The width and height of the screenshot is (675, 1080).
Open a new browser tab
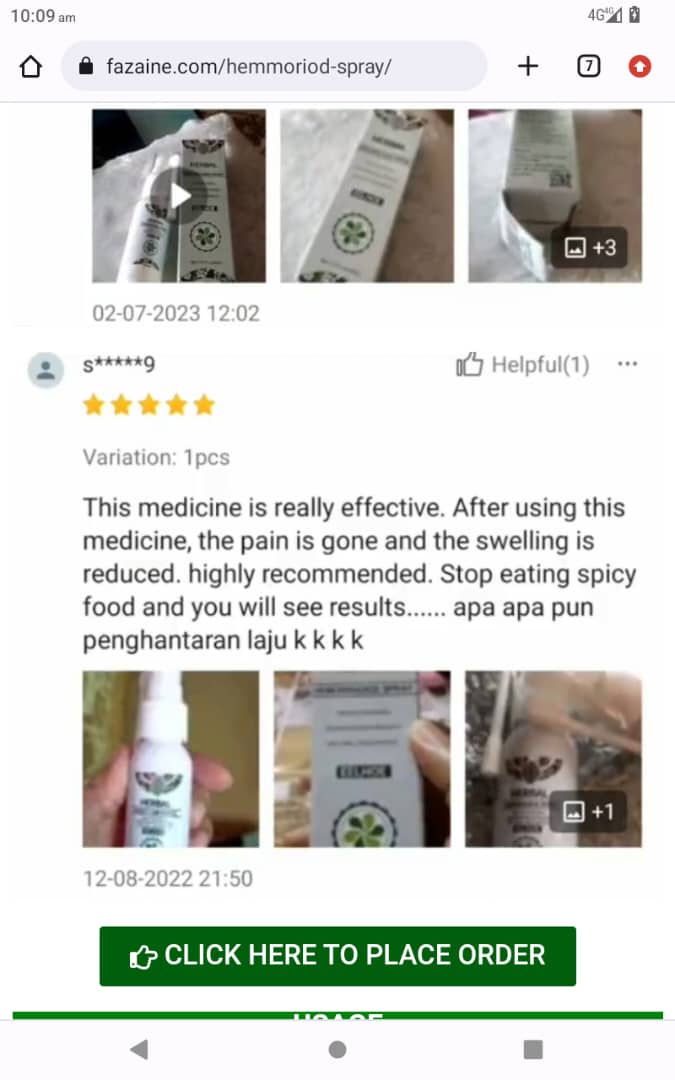pyautogui.click(x=528, y=67)
